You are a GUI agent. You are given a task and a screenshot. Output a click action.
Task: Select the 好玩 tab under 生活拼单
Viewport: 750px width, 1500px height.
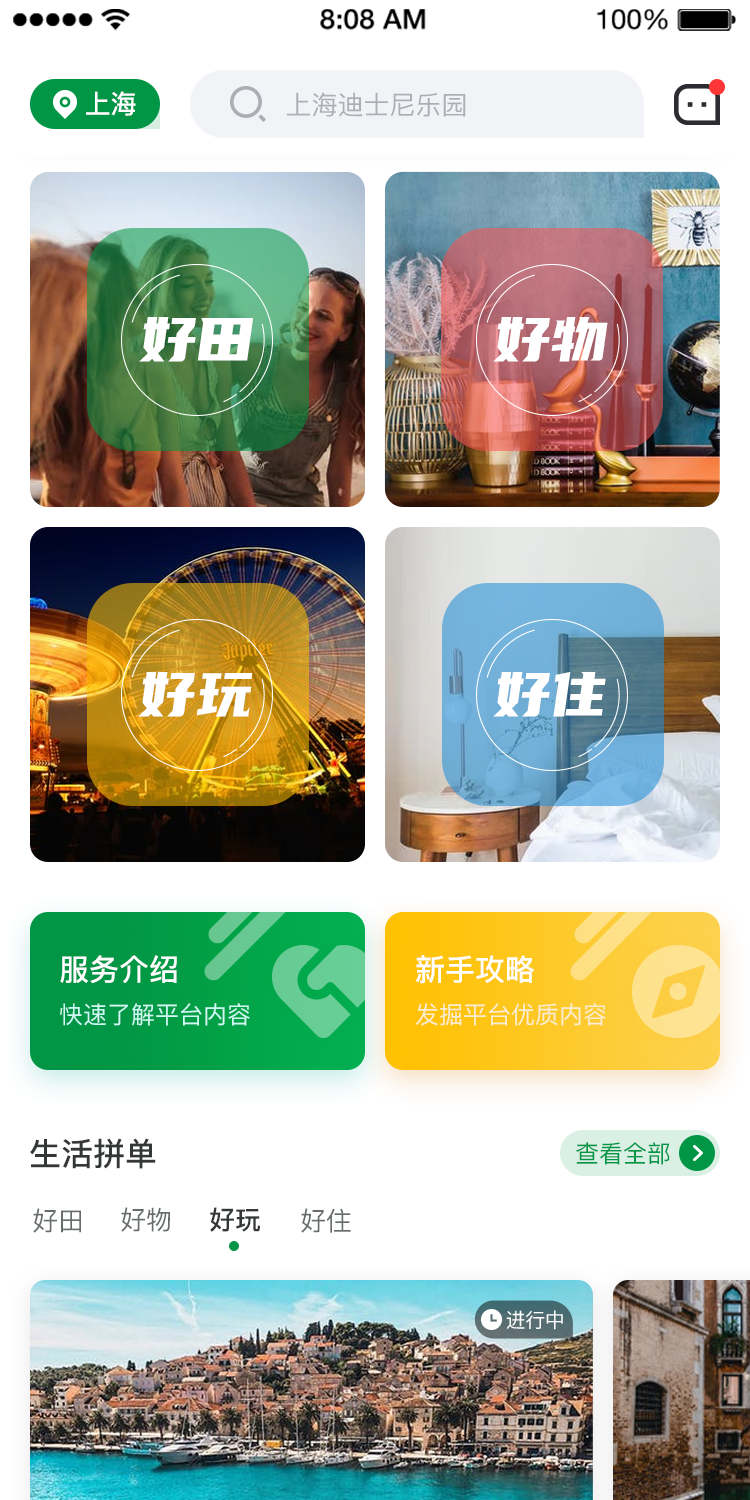[x=235, y=1220]
